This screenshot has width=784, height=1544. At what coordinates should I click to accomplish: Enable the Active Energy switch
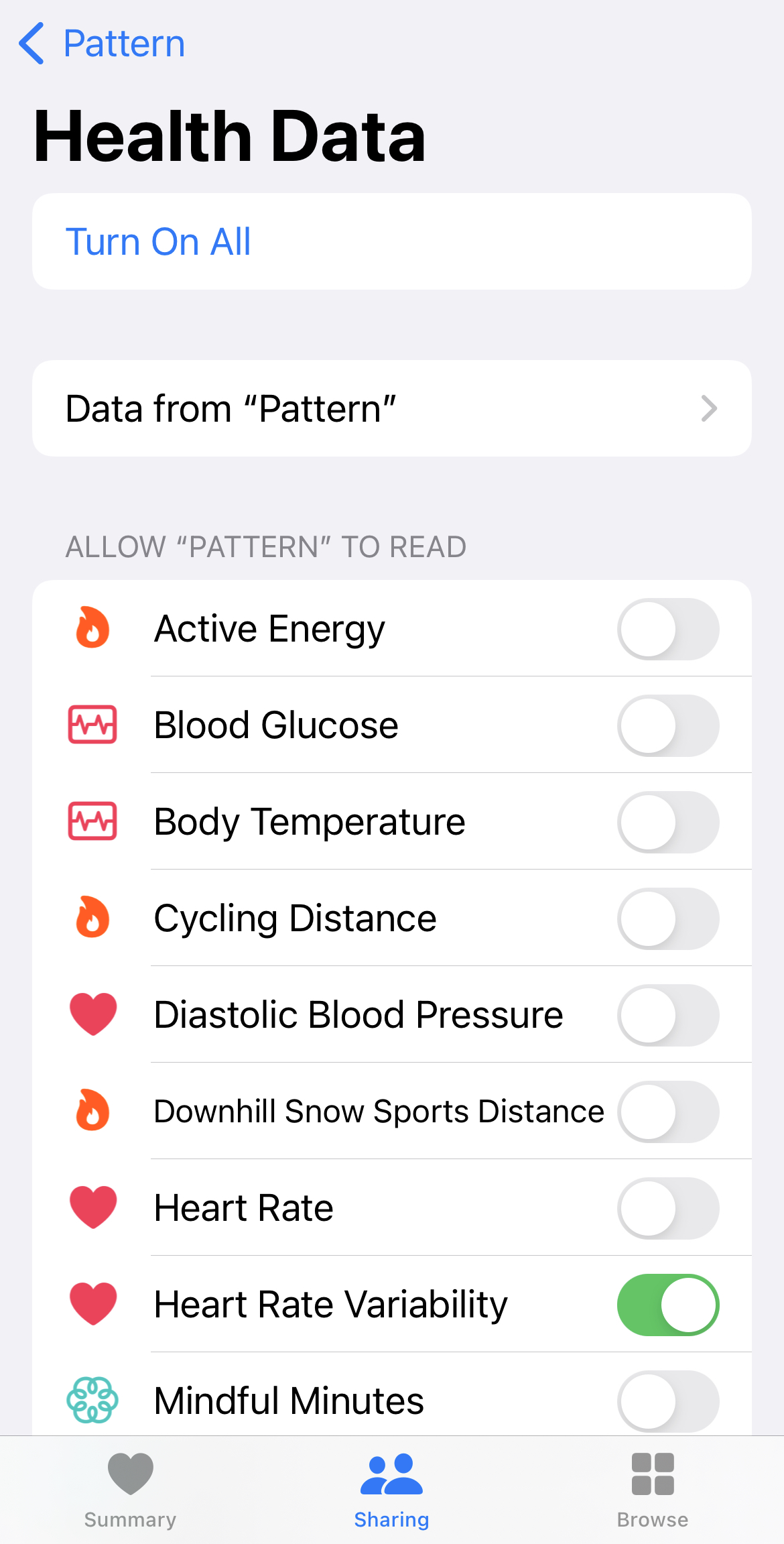[x=667, y=629]
